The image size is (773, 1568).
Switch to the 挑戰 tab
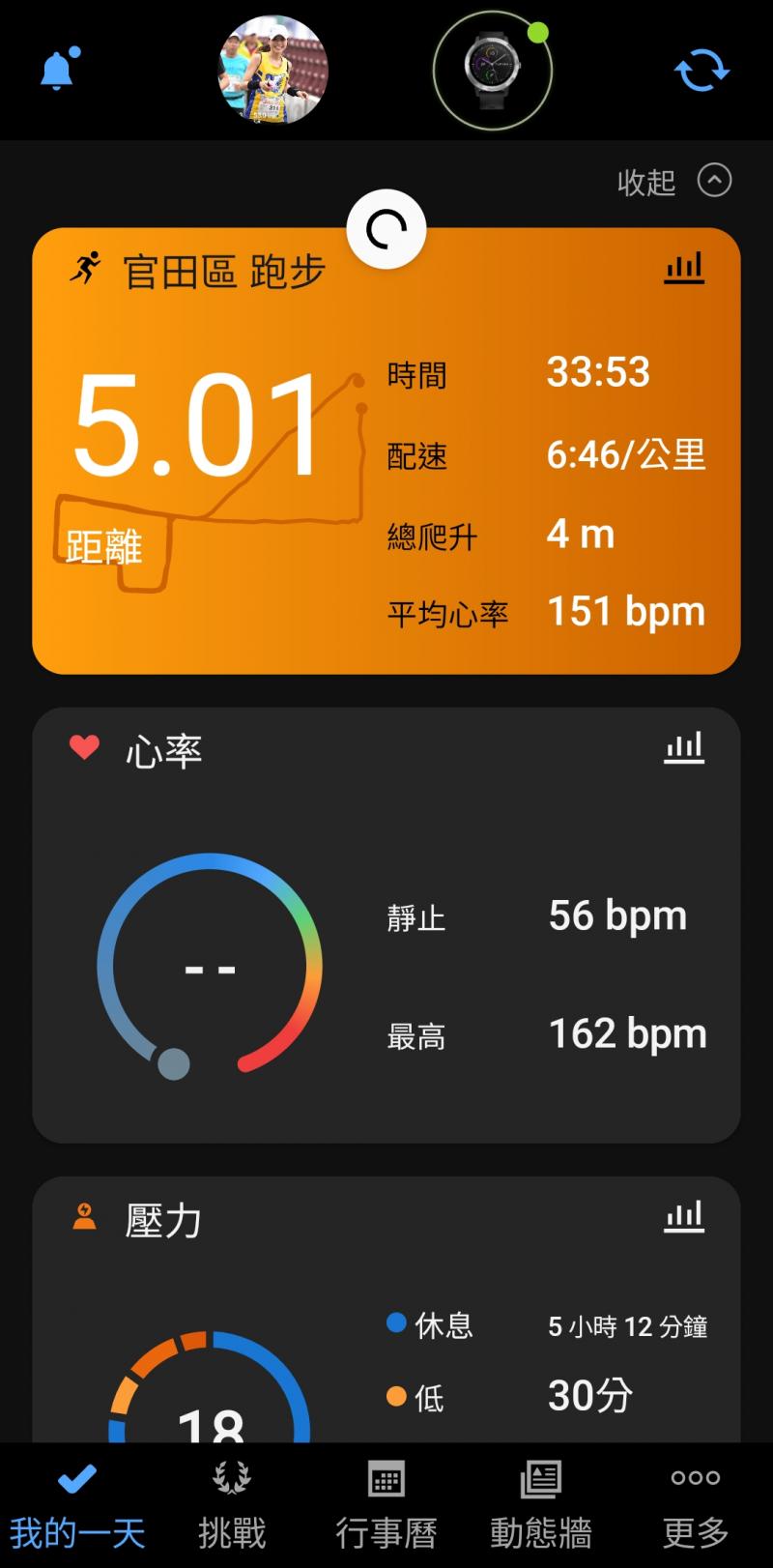point(232,1508)
